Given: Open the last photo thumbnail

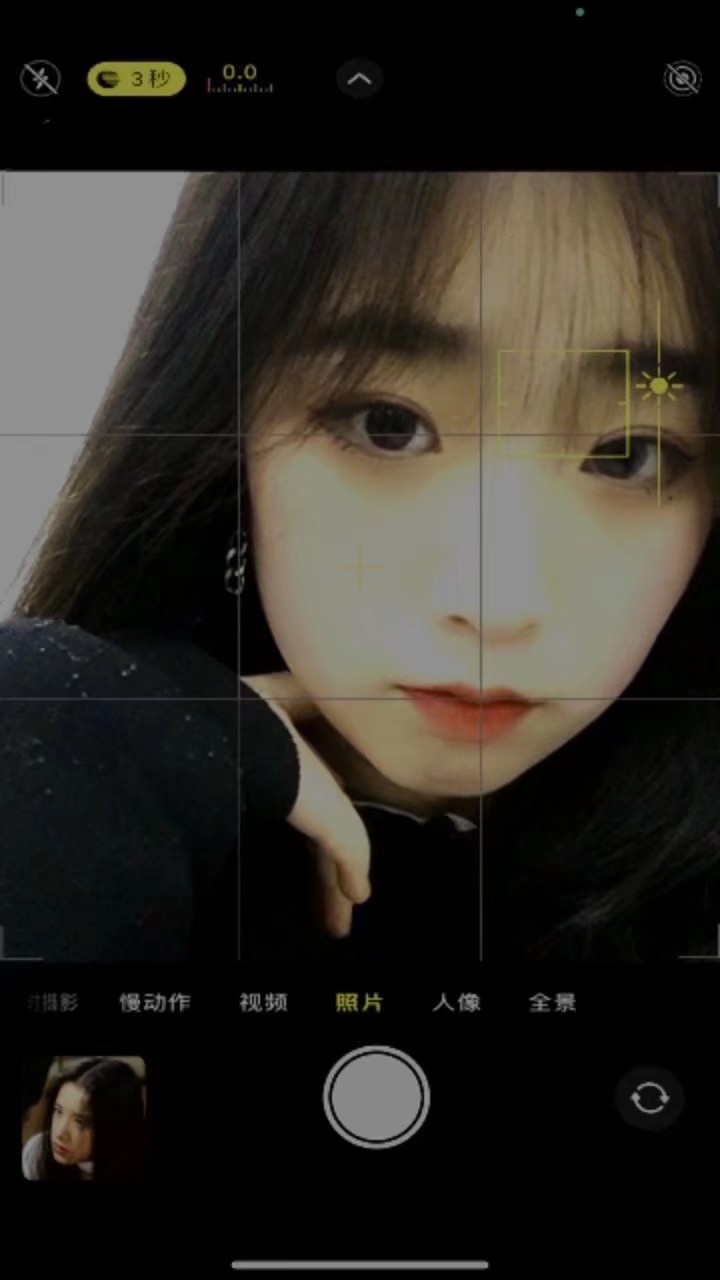Looking at the screenshot, I should tap(84, 1117).
